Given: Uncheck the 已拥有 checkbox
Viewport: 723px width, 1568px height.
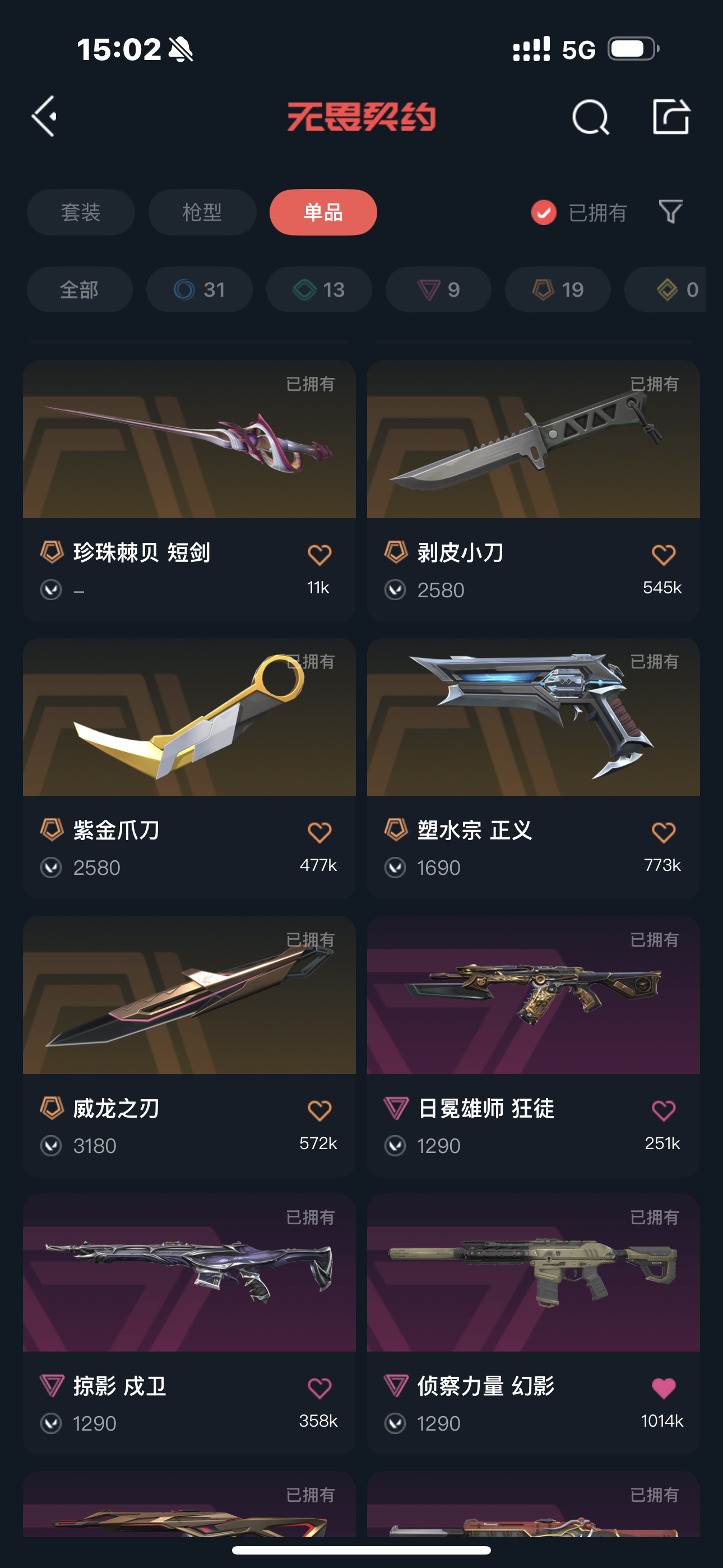Looking at the screenshot, I should (544, 213).
